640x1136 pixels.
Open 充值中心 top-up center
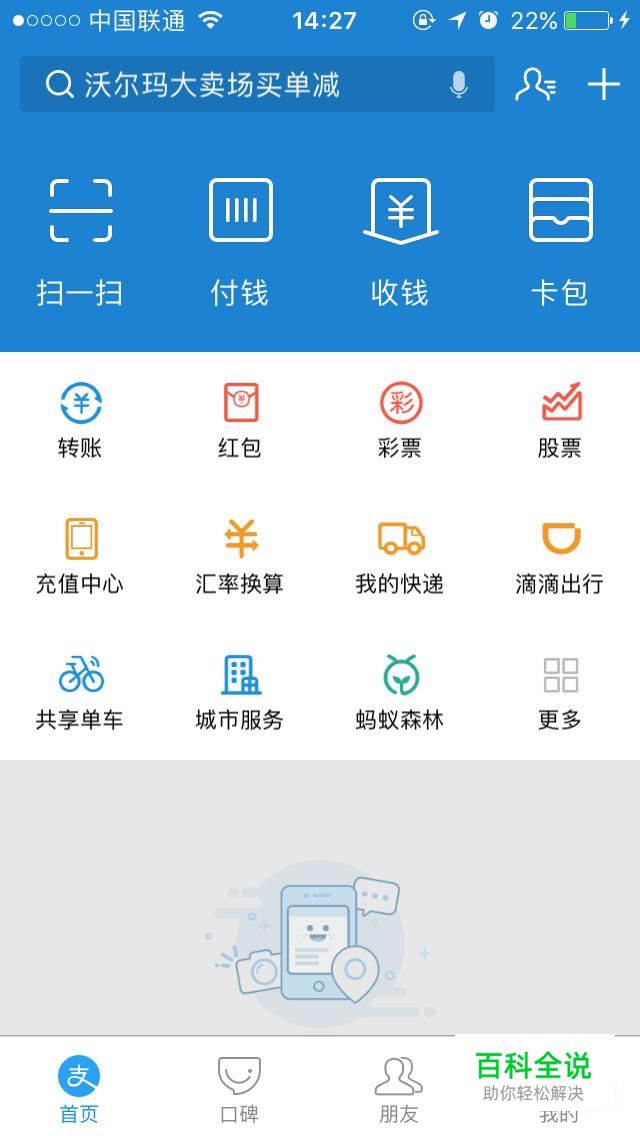tap(80, 556)
